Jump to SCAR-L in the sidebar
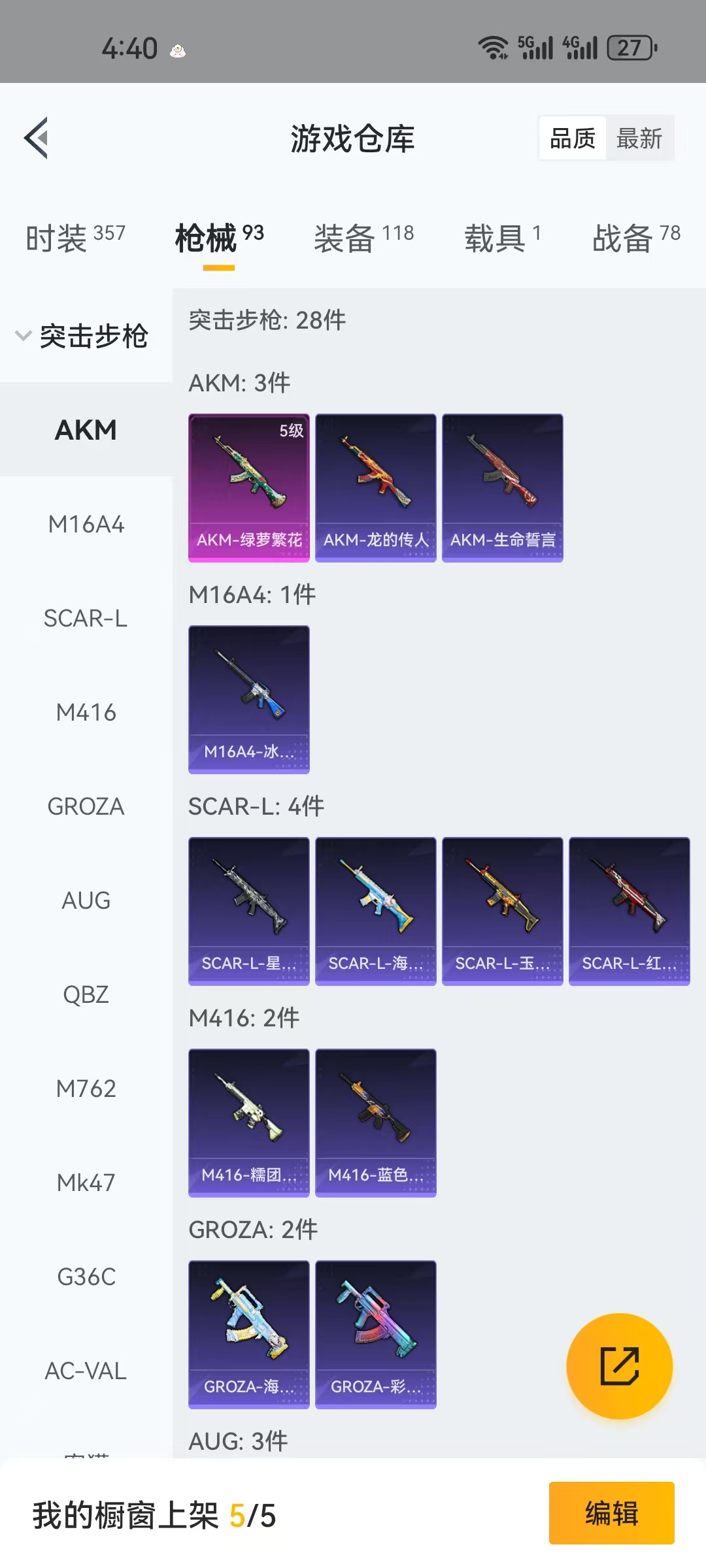Viewport: 706px width, 1568px height. [86, 618]
